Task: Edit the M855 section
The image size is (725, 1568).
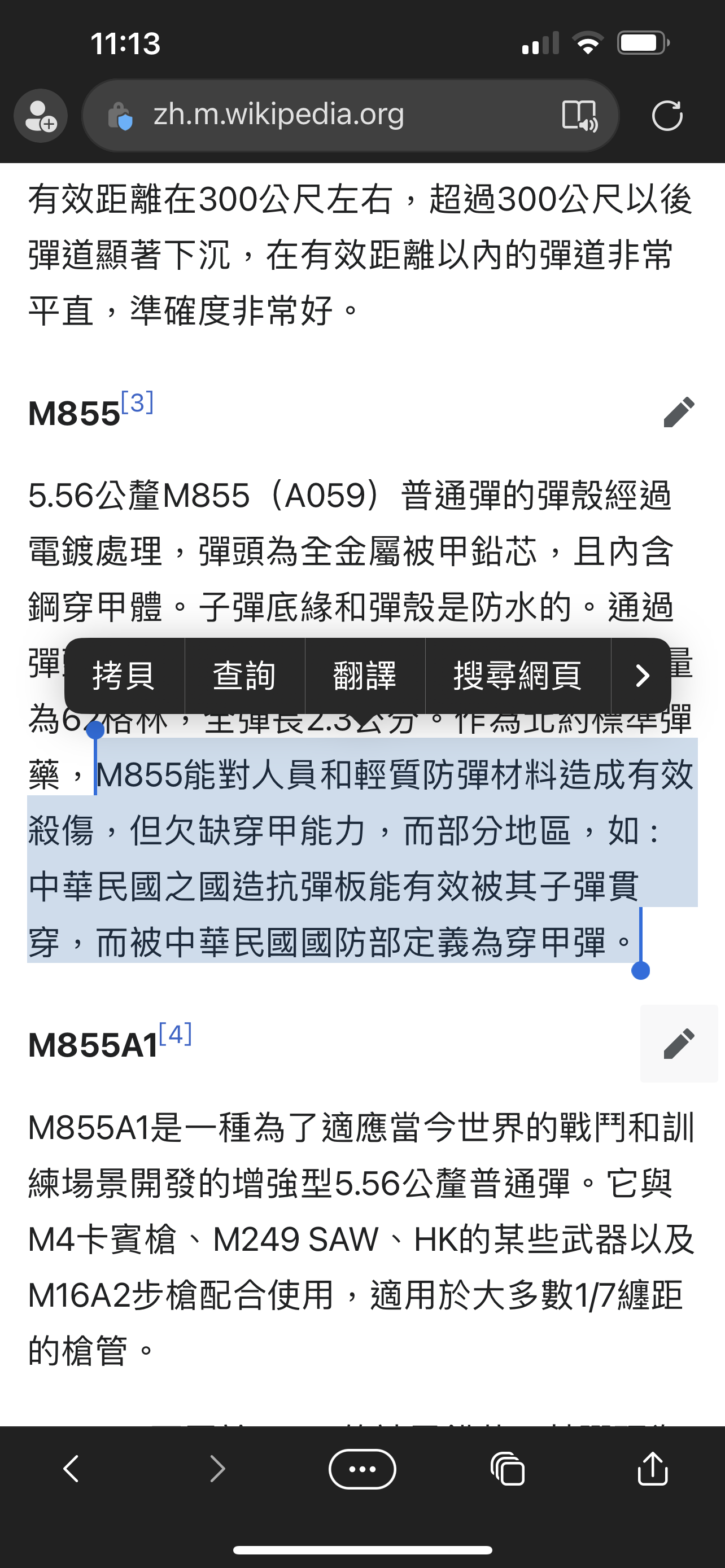Action: click(x=679, y=412)
